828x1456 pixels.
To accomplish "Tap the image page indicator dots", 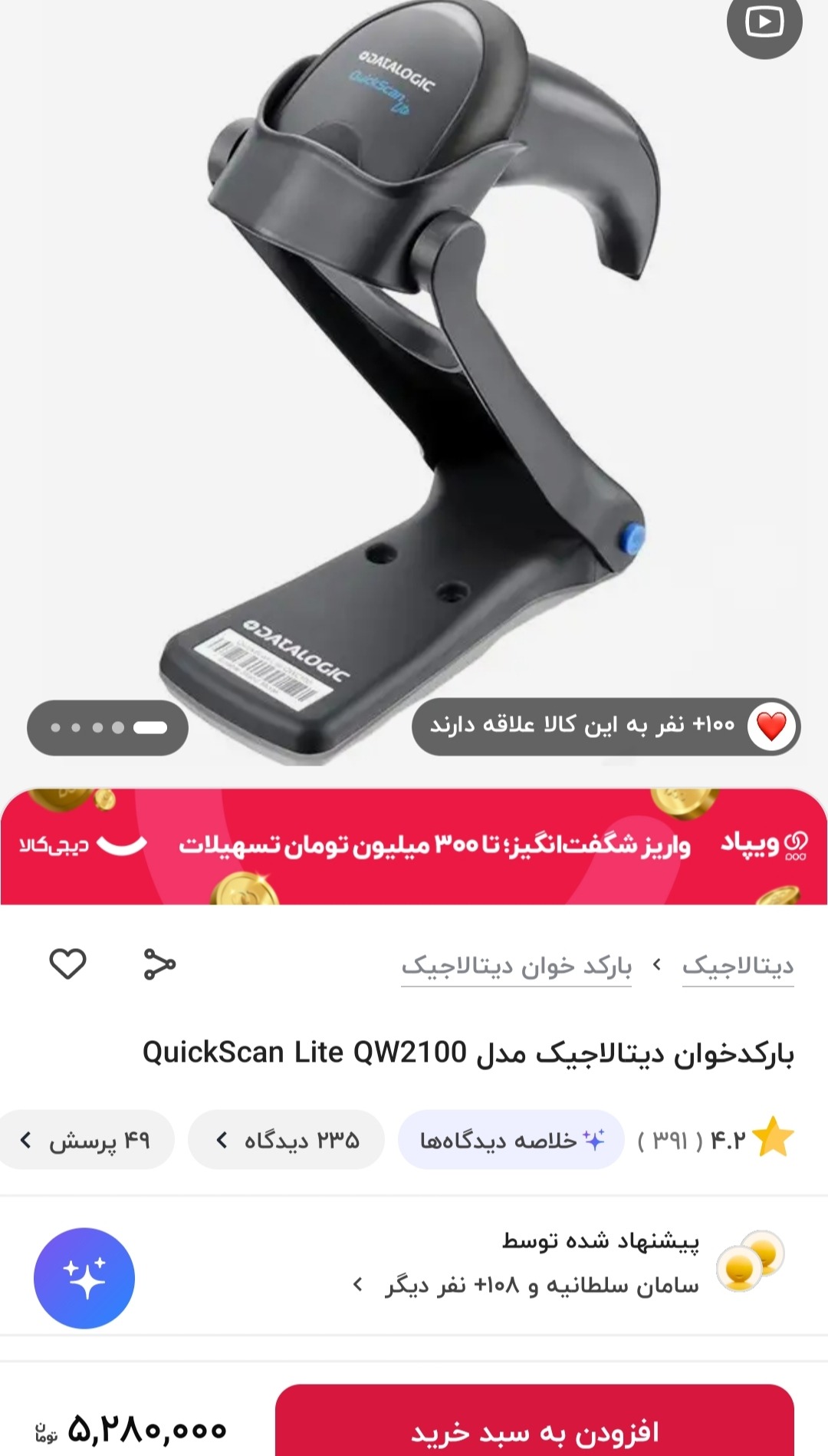I will tap(108, 727).
